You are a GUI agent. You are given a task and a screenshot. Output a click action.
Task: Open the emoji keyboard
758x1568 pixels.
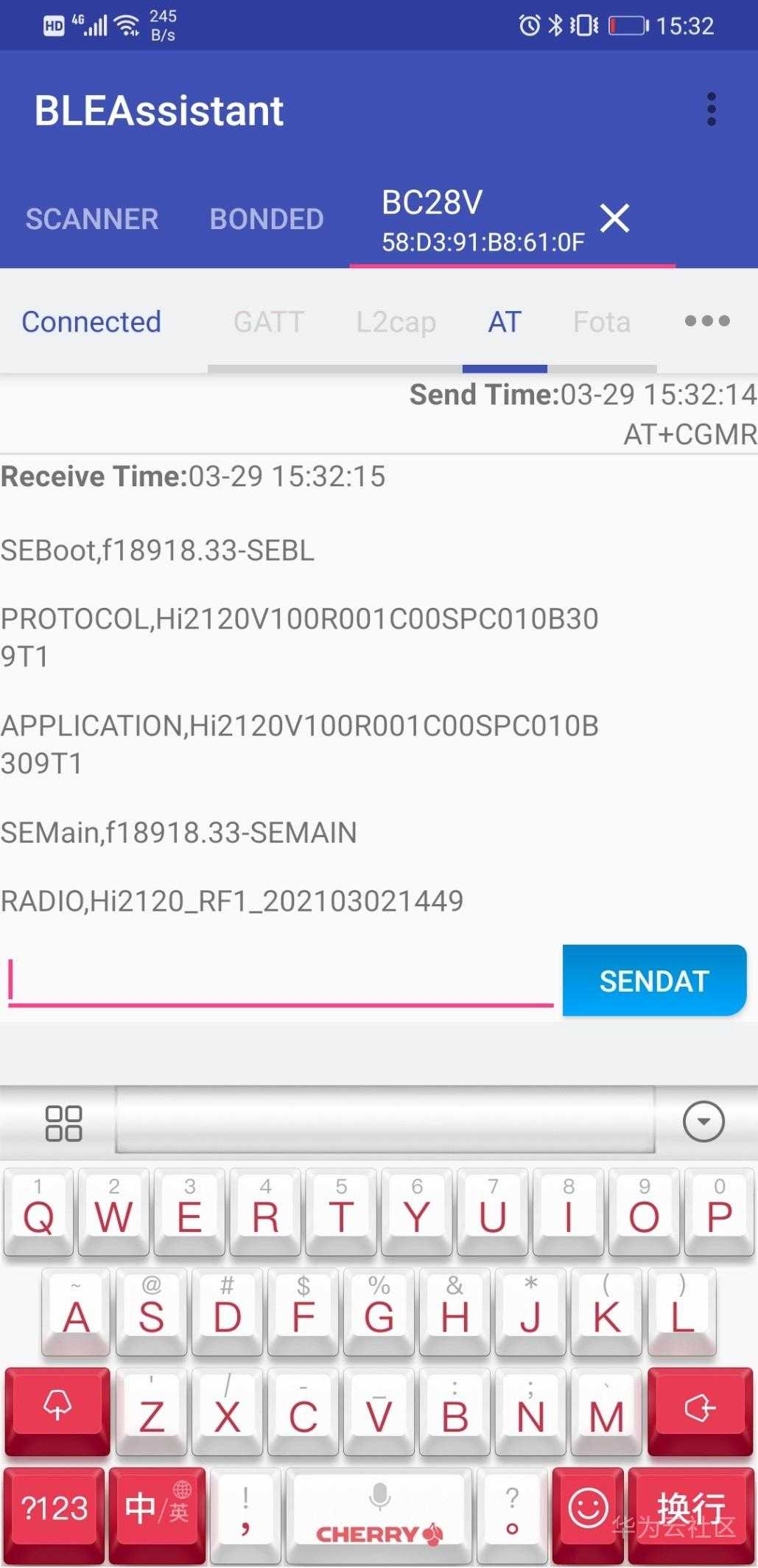[588, 1508]
